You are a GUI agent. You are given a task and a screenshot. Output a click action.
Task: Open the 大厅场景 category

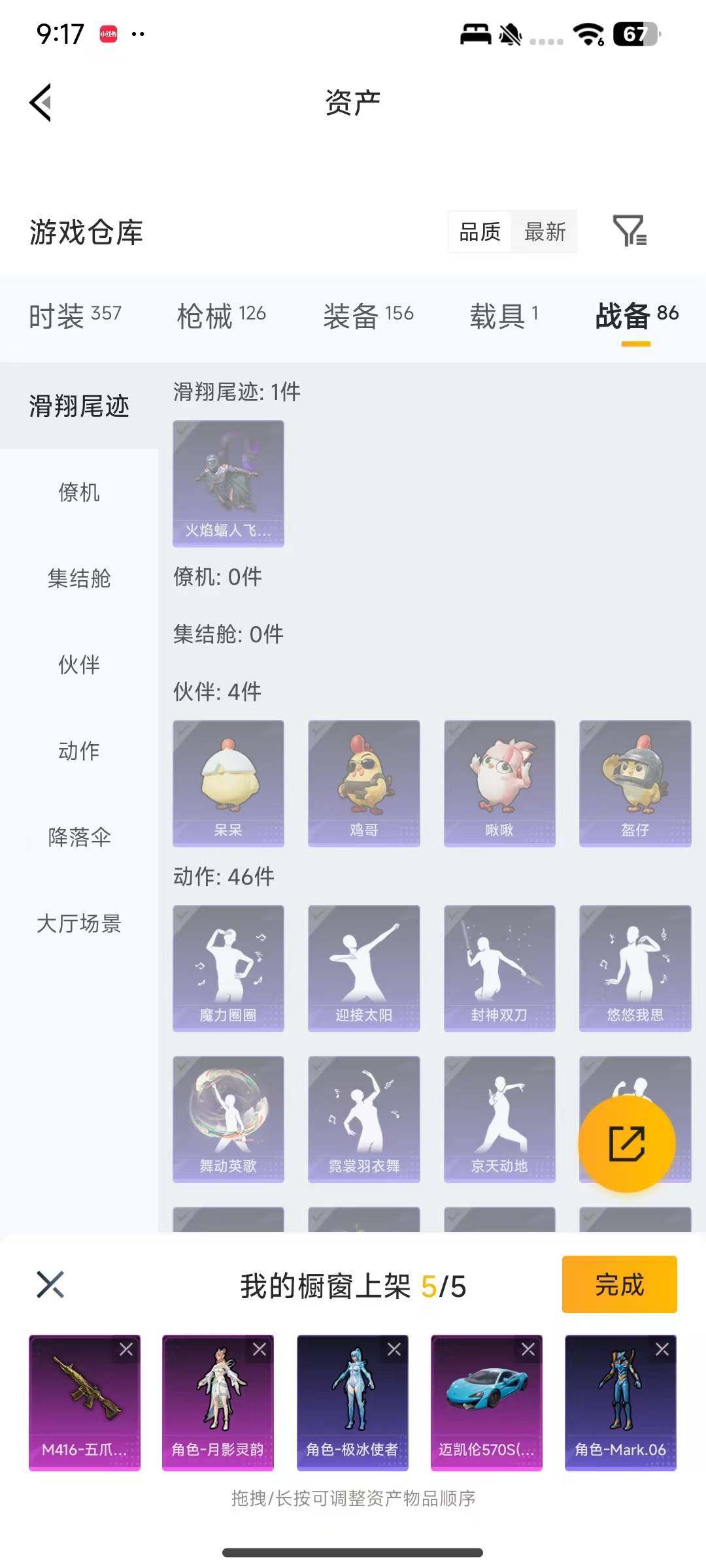(x=78, y=923)
